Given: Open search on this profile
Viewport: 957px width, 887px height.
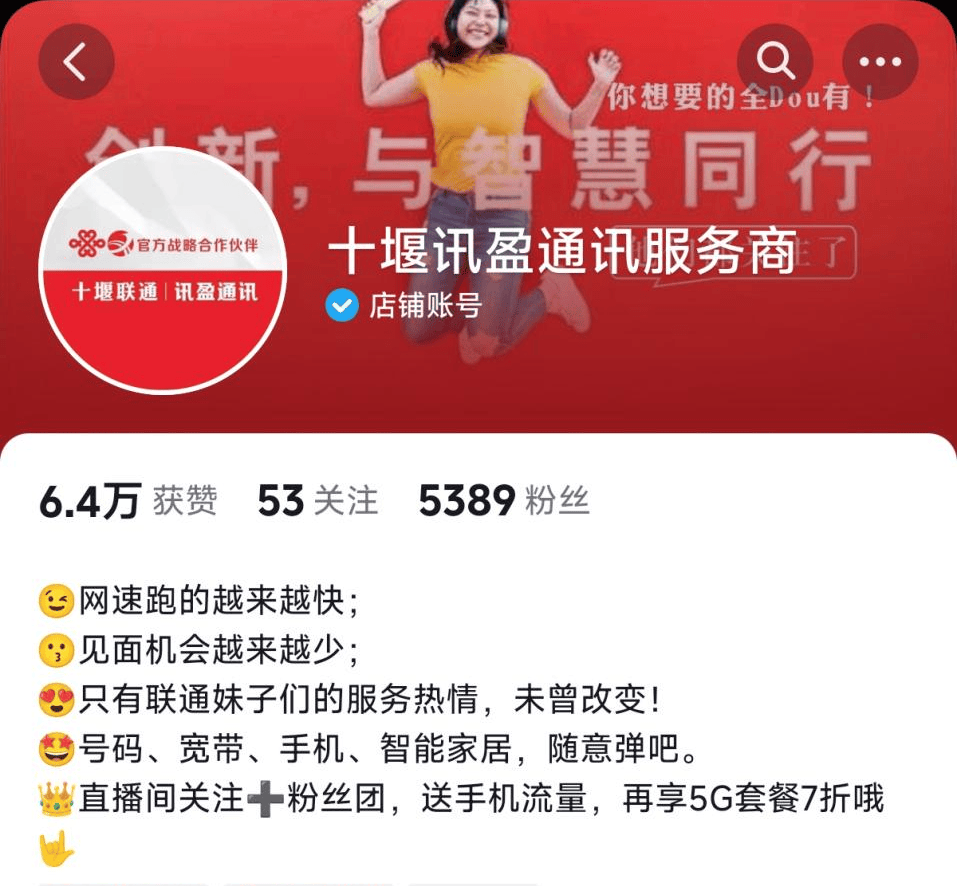Looking at the screenshot, I should 775,62.
